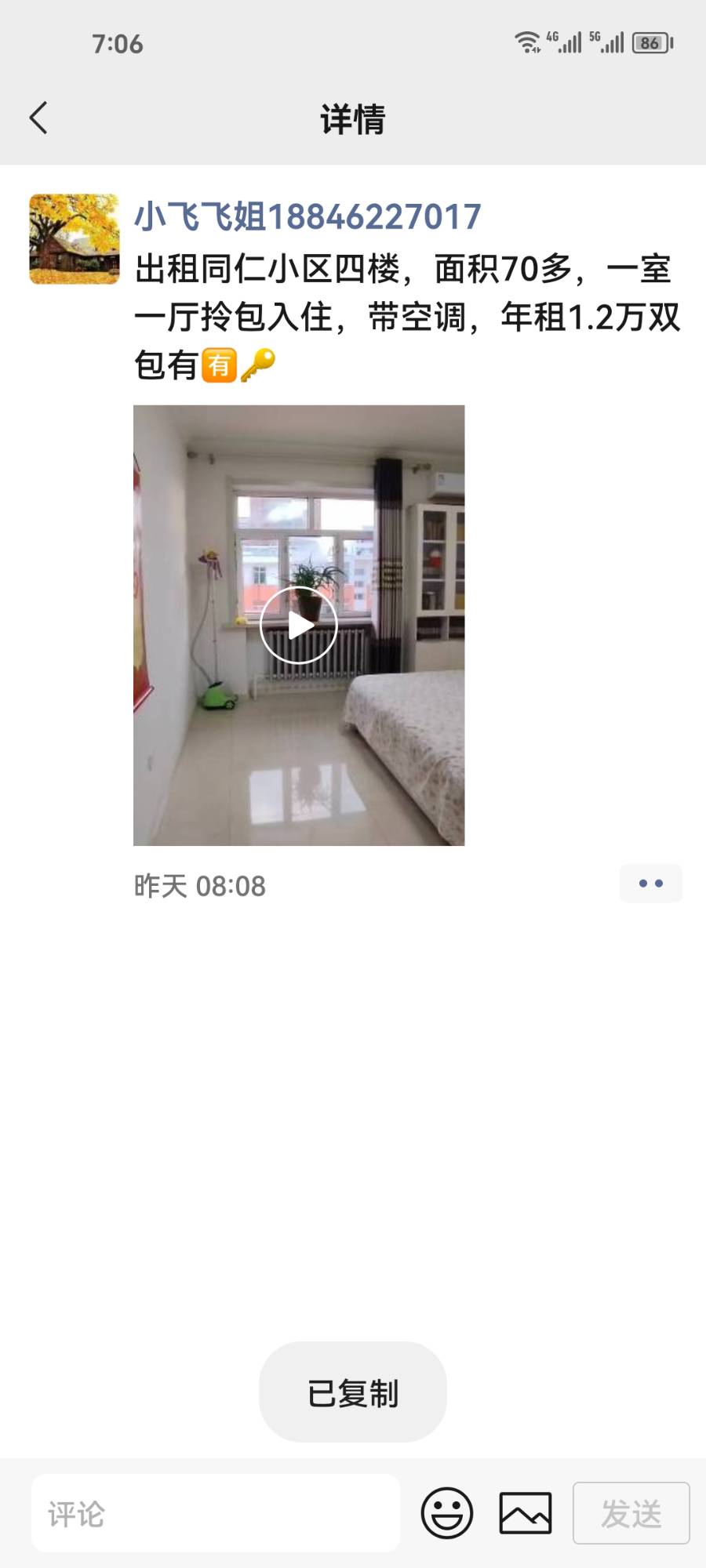Screen dimensions: 706x1568
Task: Go back from the 详情 page
Action: pos(38,118)
